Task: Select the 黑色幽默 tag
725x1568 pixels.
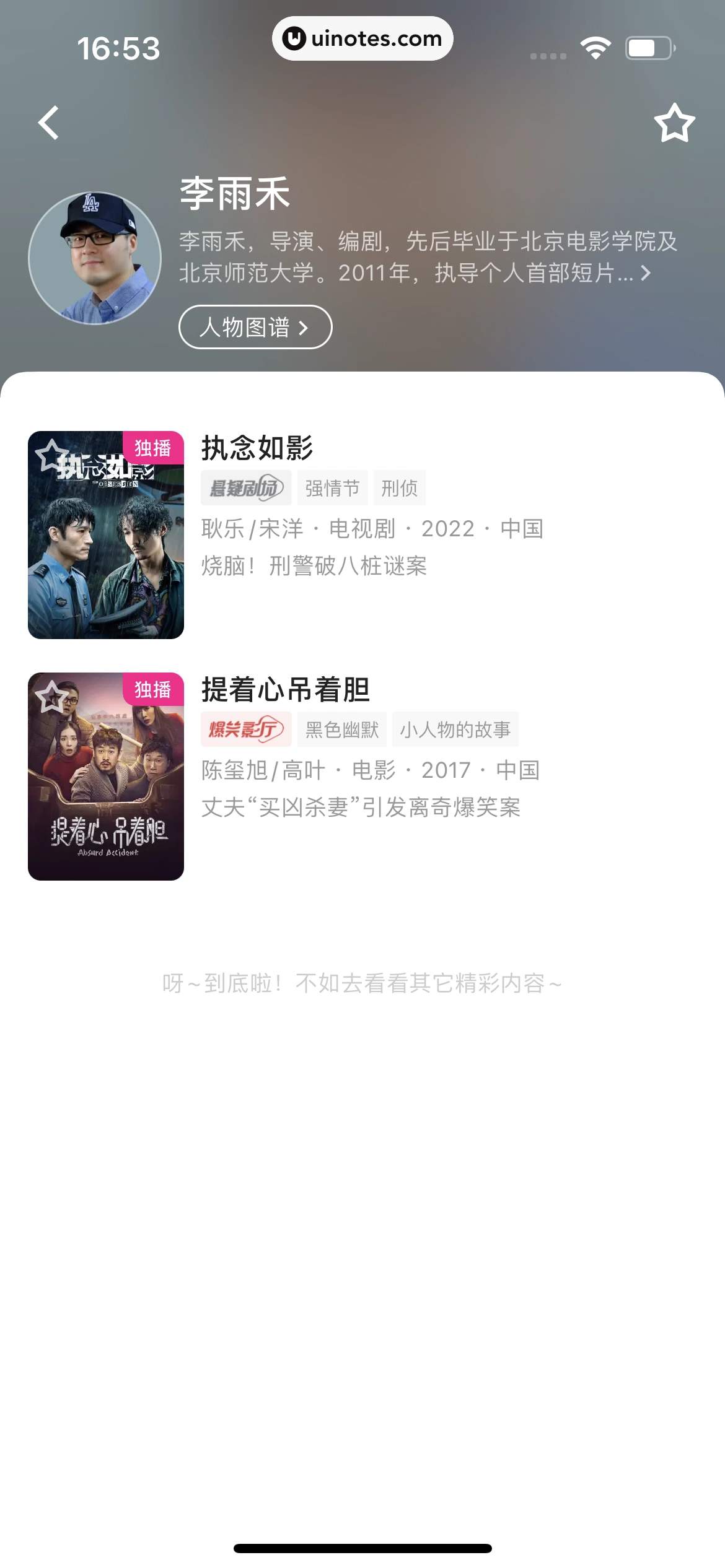Action: tap(342, 730)
